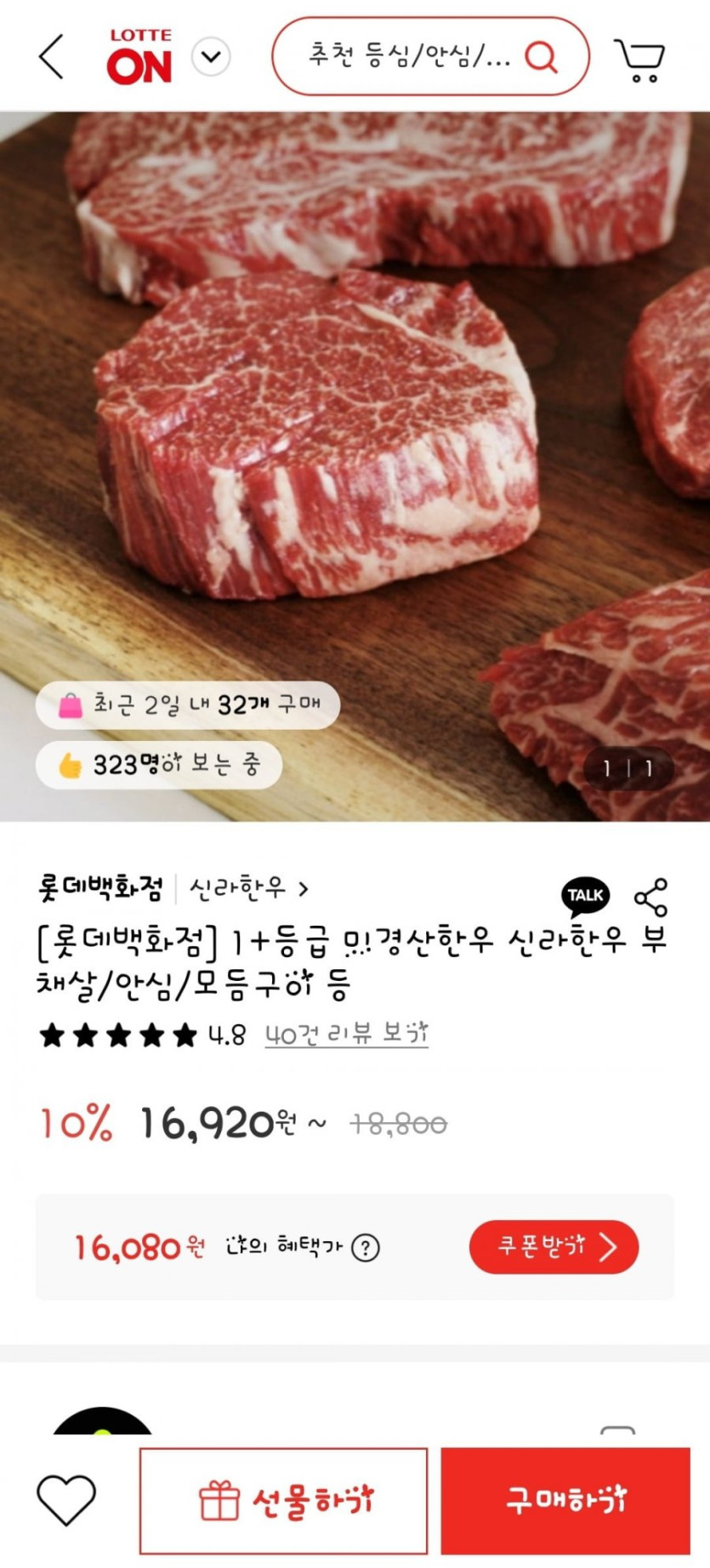Open the Lotte ON home logo

pos(140,57)
